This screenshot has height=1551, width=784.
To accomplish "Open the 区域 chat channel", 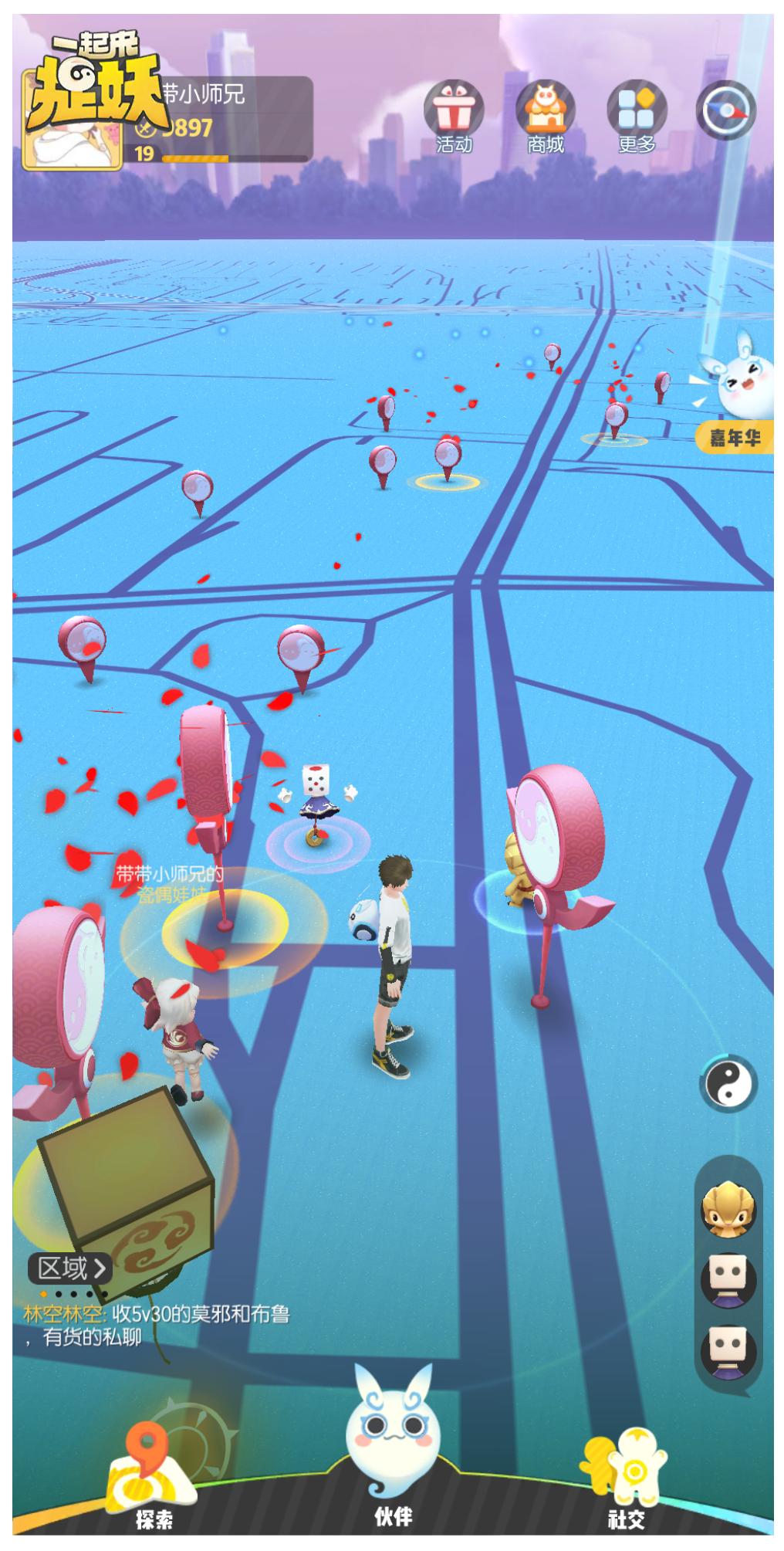I will (69, 1268).
